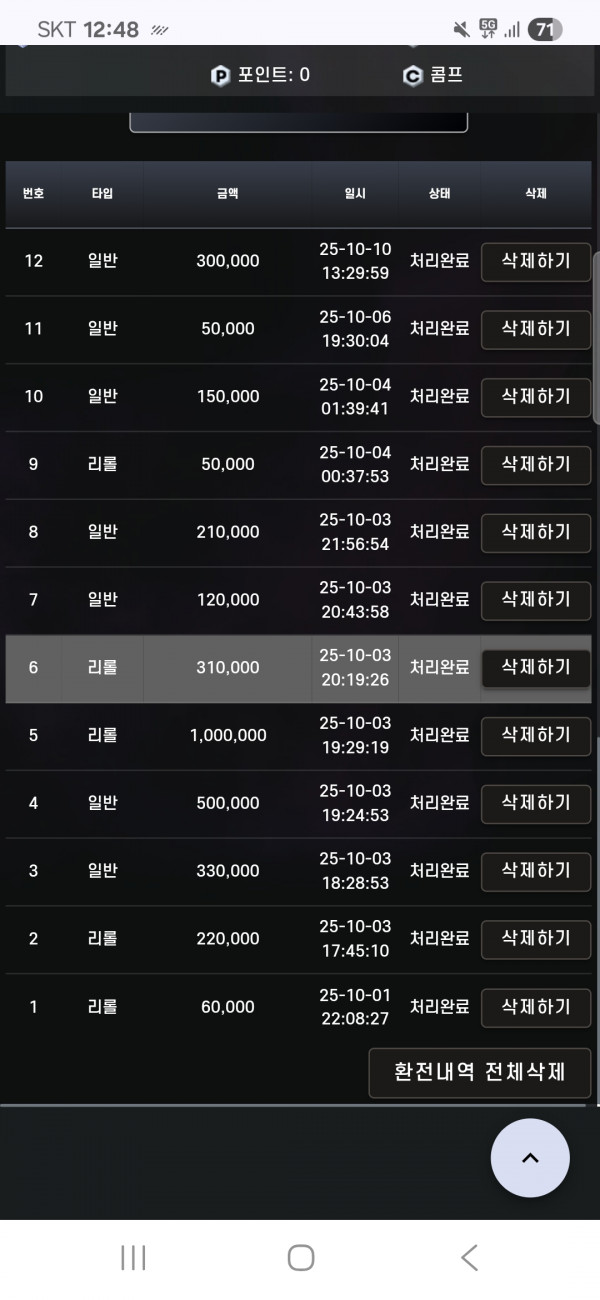Delete entry number 12 for 300,000
This screenshot has height=1300, width=600.
point(535,261)
